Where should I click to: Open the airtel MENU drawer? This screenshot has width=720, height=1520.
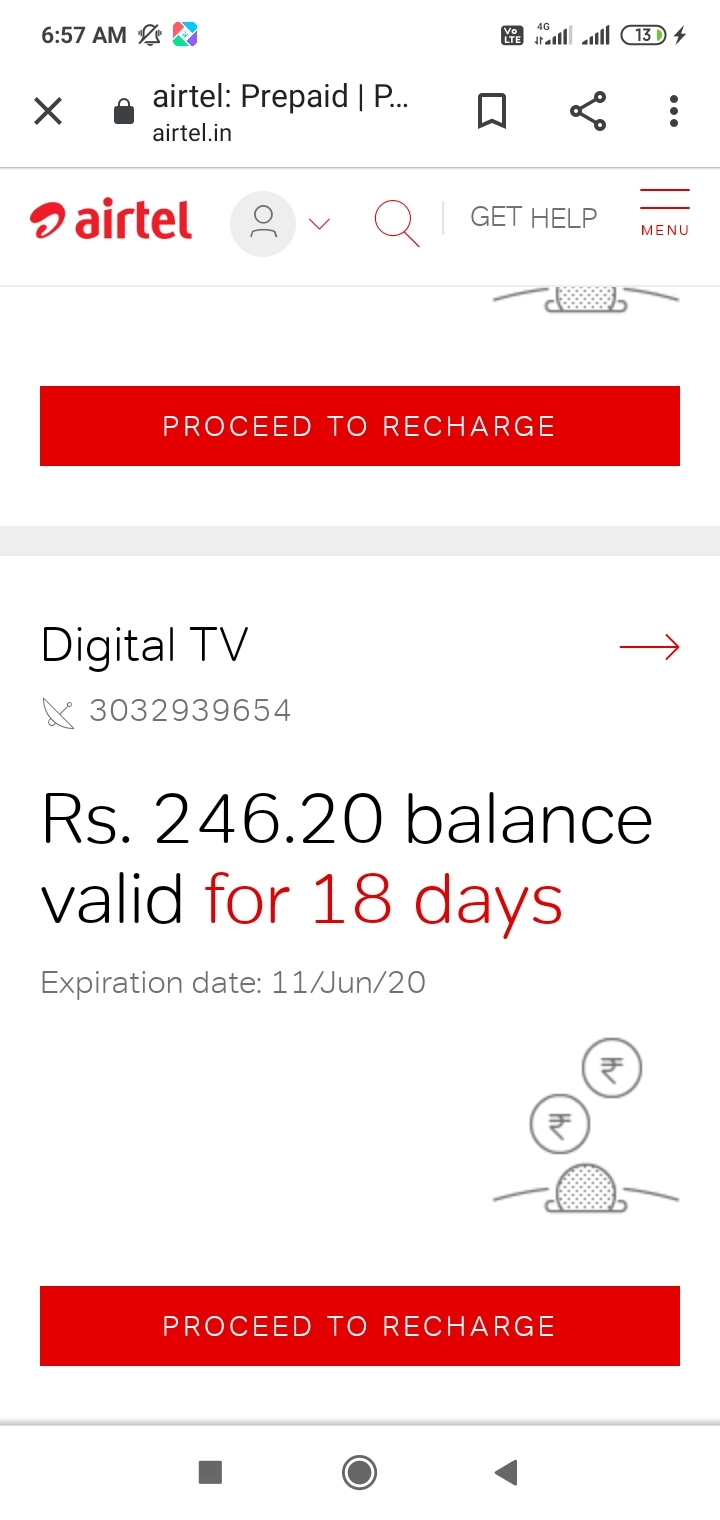pos(665,213)
